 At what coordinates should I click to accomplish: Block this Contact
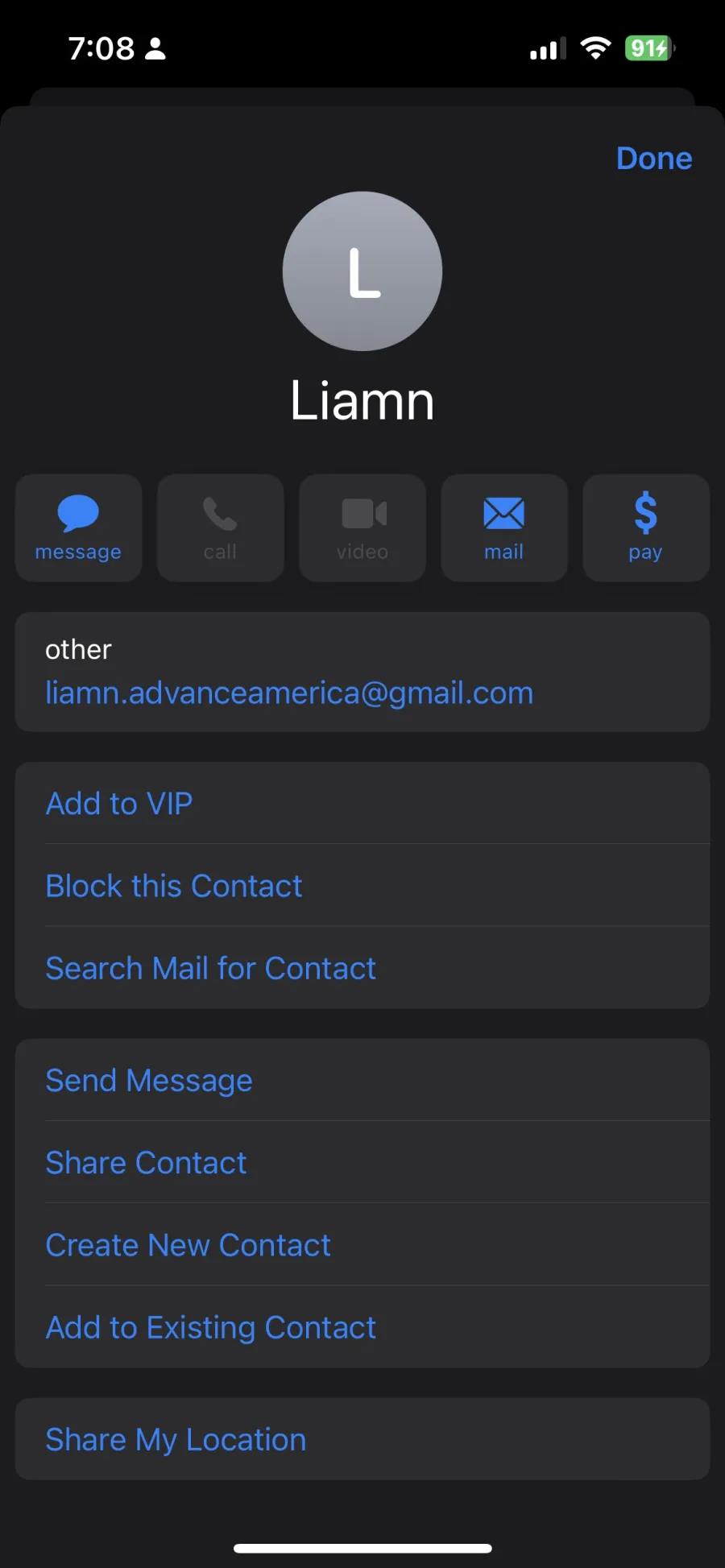pos(362,886)
